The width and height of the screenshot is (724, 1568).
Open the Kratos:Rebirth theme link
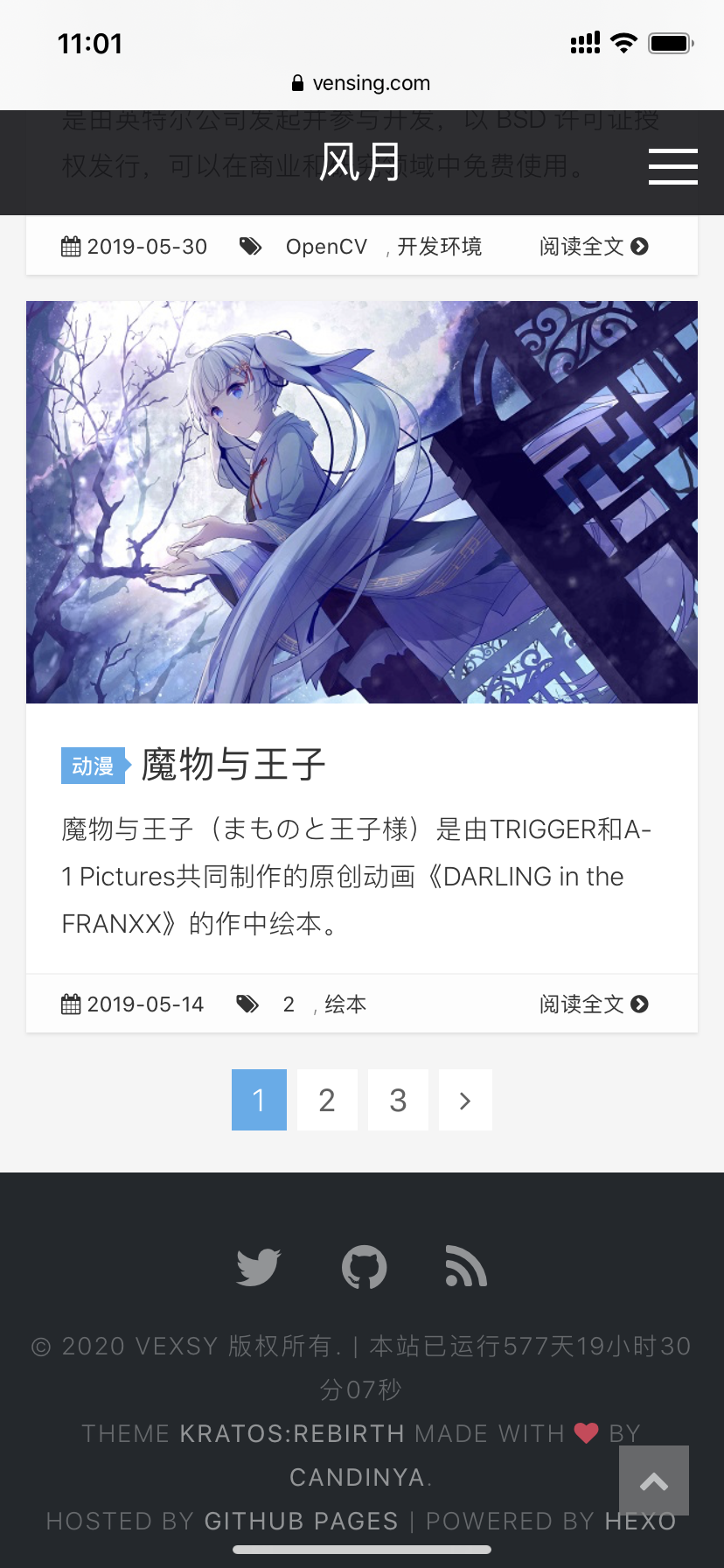pyautogui.click(x=292, y=1434)
